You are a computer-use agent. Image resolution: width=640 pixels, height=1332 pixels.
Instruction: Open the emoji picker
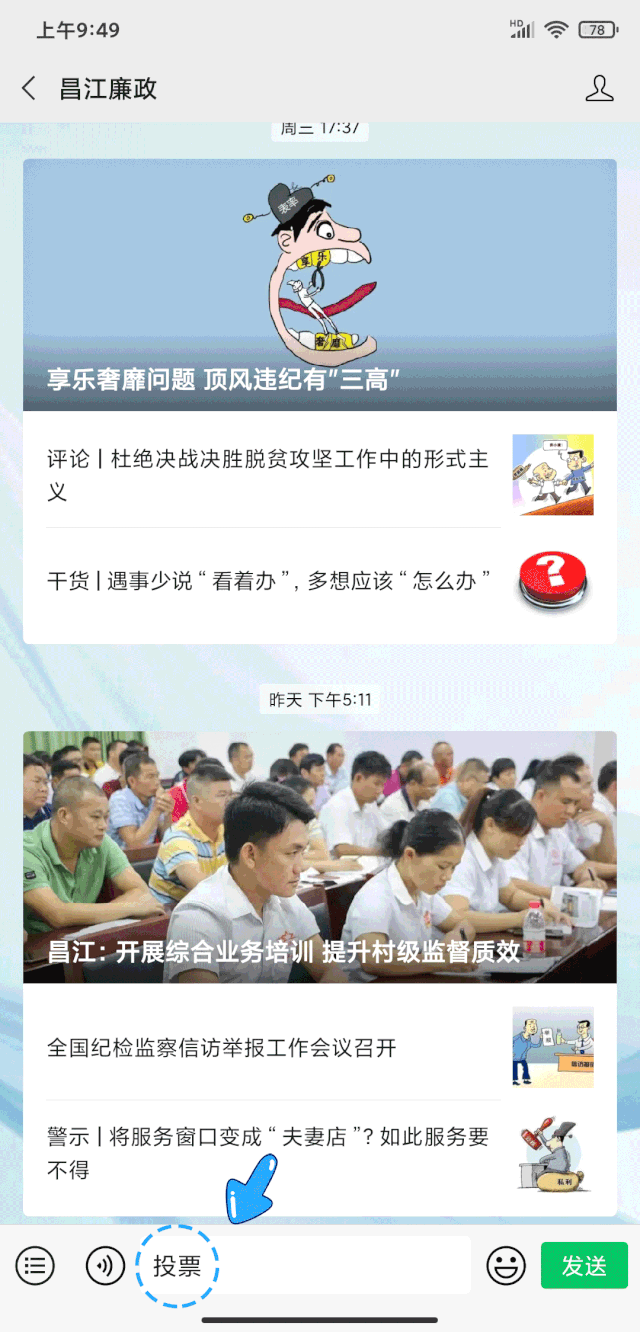(x=506, y=1266)
